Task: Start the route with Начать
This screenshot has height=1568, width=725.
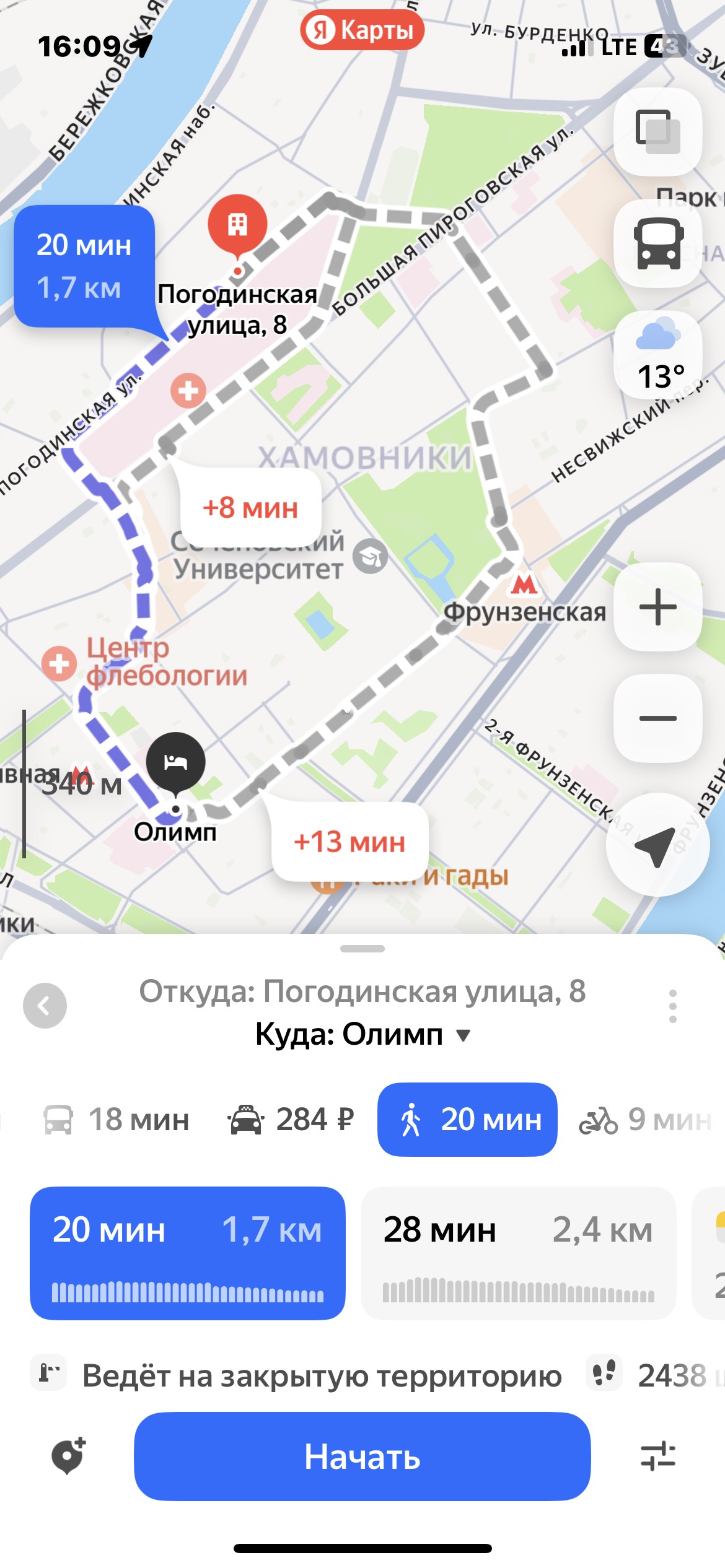Action: (x=362, y=1457)
